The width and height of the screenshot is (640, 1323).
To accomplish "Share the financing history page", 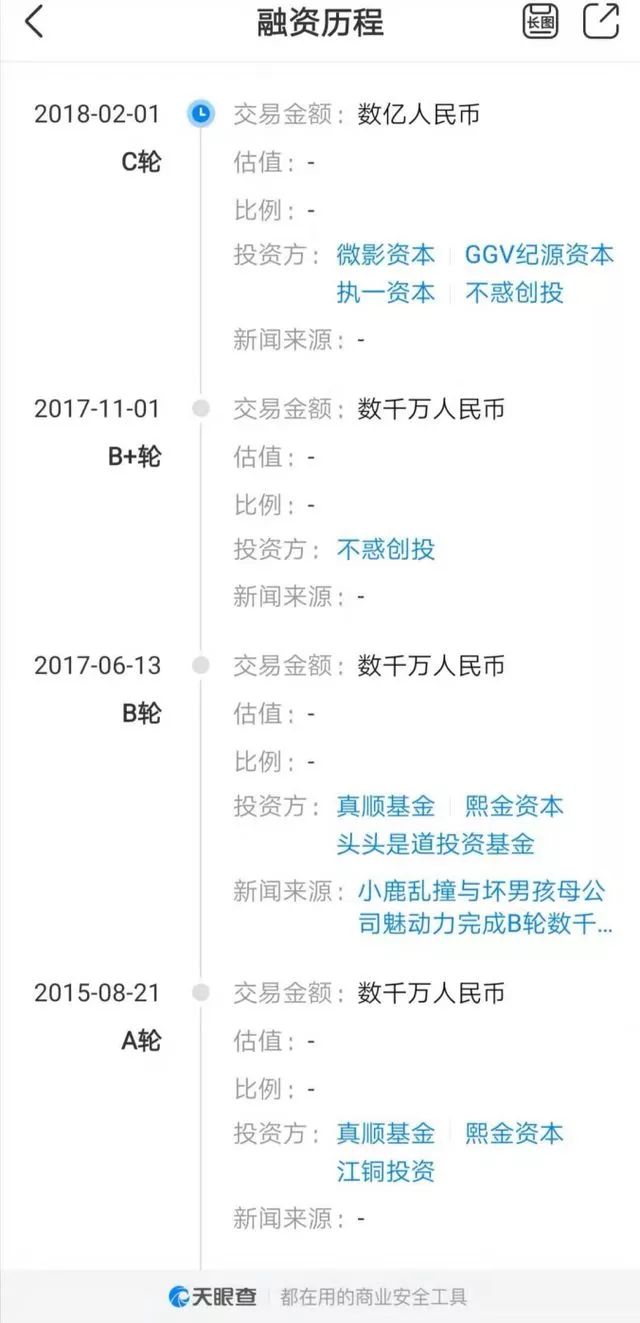I will [601, 22].
